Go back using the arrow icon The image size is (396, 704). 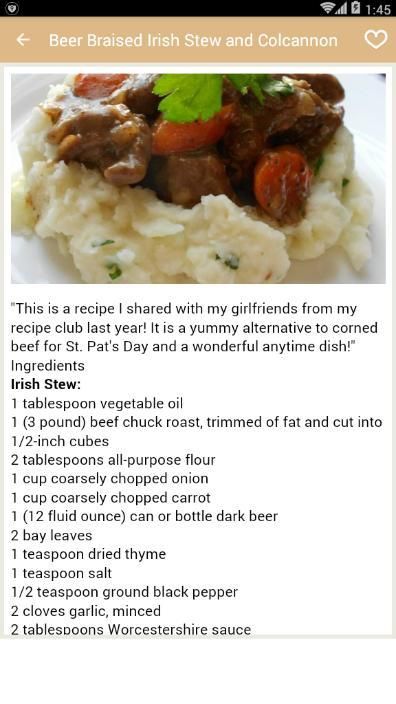point(23,40)
